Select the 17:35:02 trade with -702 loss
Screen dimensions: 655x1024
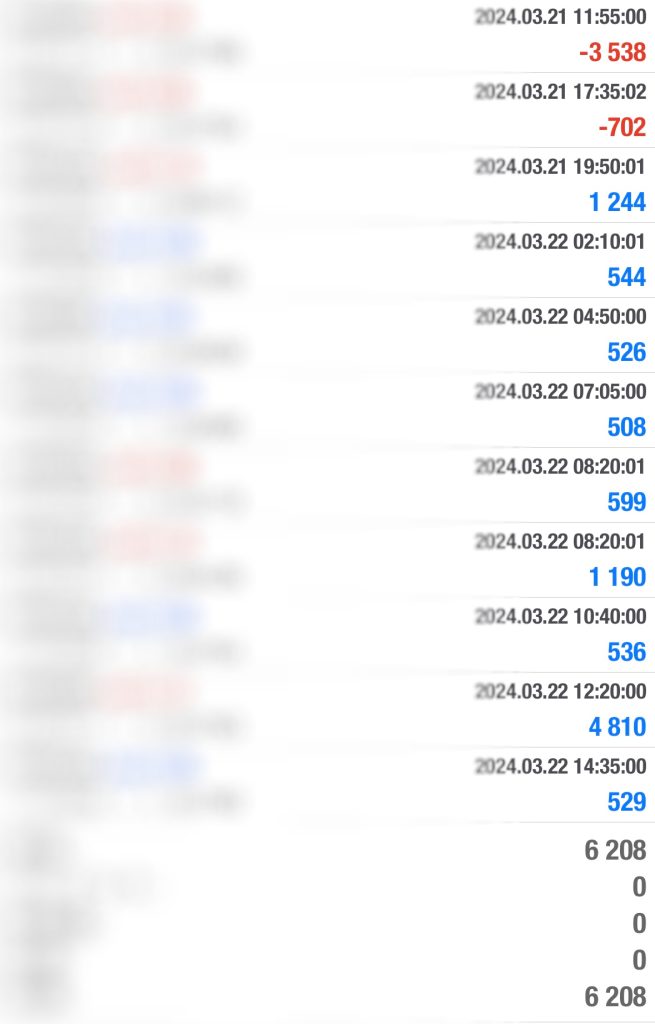click(x=327, y=110)
